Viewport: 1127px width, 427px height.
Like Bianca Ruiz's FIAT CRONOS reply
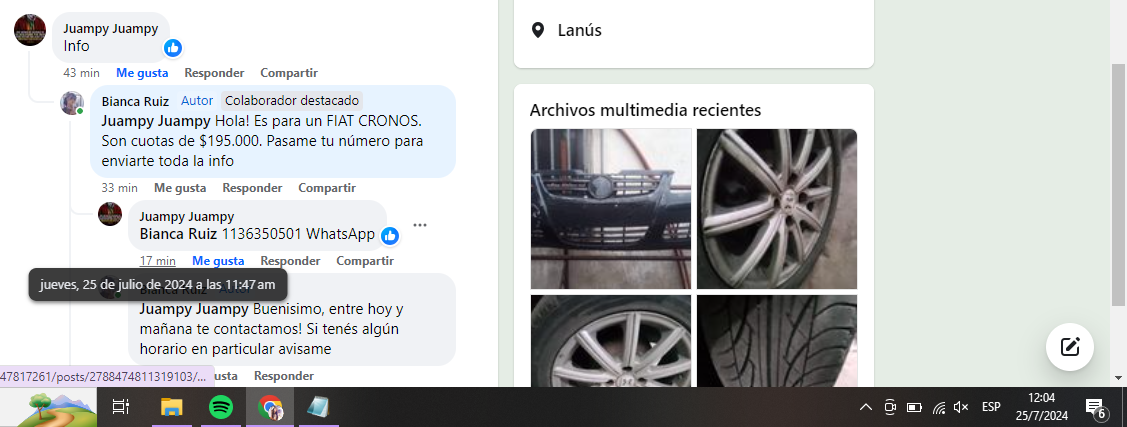pos(180,188)
